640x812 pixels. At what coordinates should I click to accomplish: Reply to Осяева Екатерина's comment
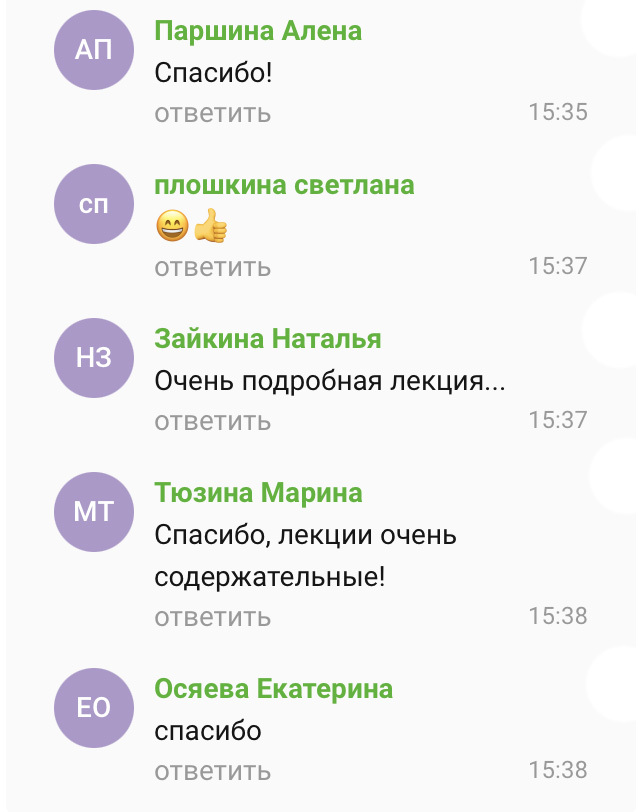click(x=212, y=771)
